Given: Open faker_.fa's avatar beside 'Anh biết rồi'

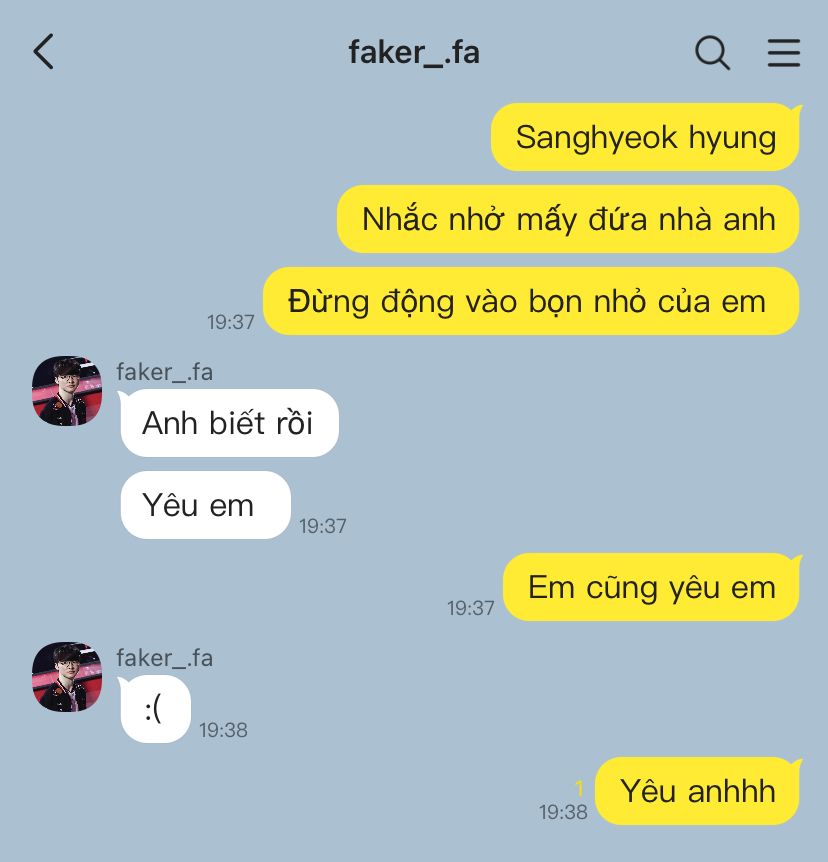Looking at the screenshot, I should pos(67,391).
